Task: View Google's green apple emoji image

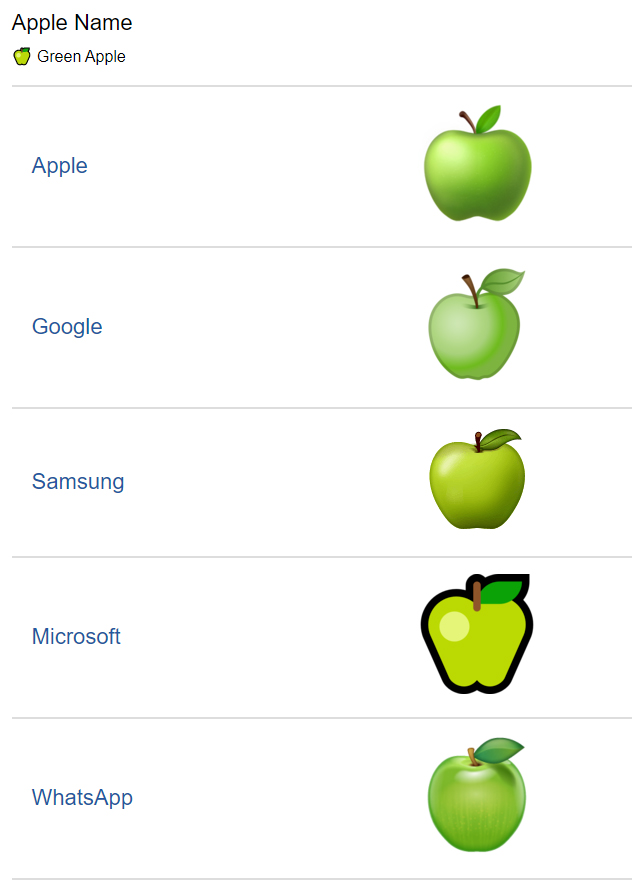Action: coord(476,326)
